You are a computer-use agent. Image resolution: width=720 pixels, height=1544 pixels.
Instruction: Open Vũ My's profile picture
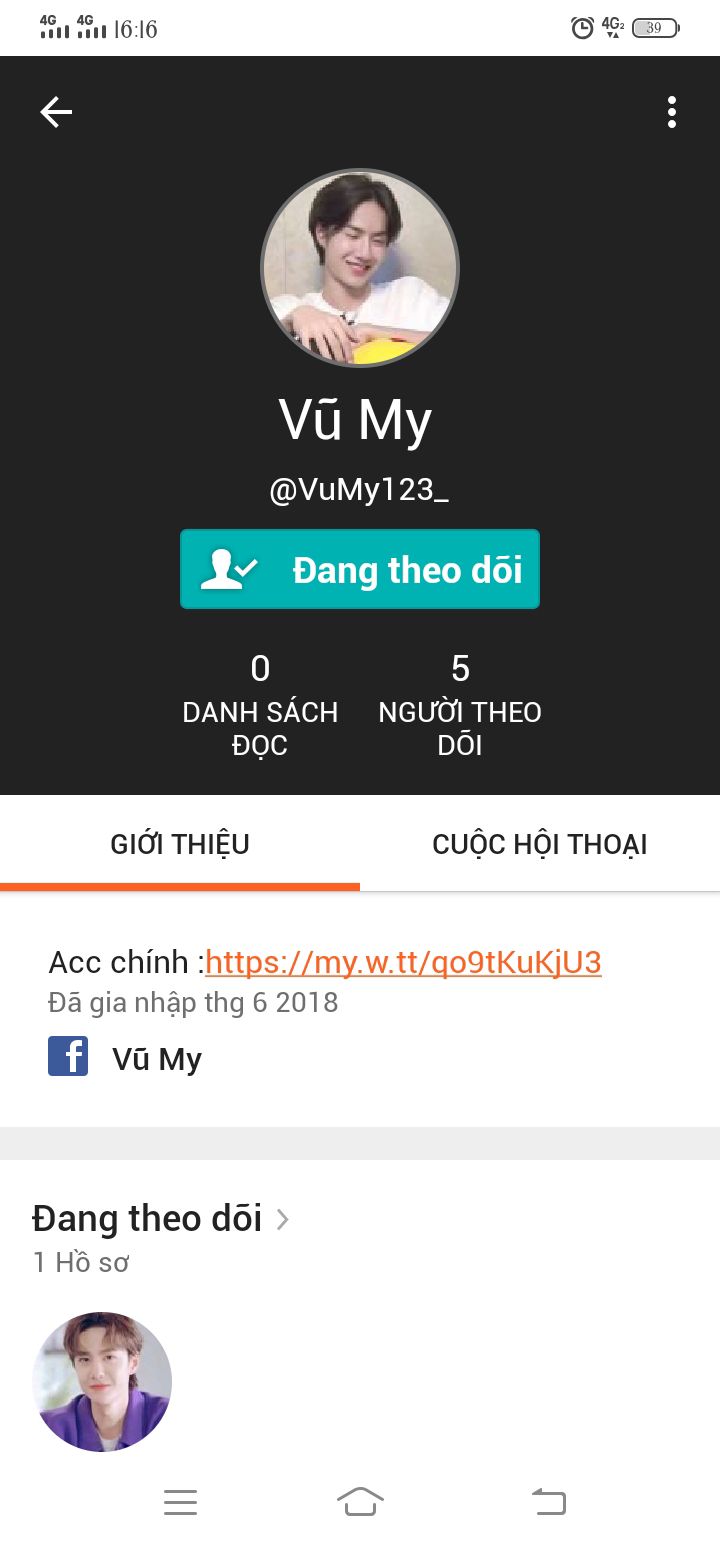(360, 268)
